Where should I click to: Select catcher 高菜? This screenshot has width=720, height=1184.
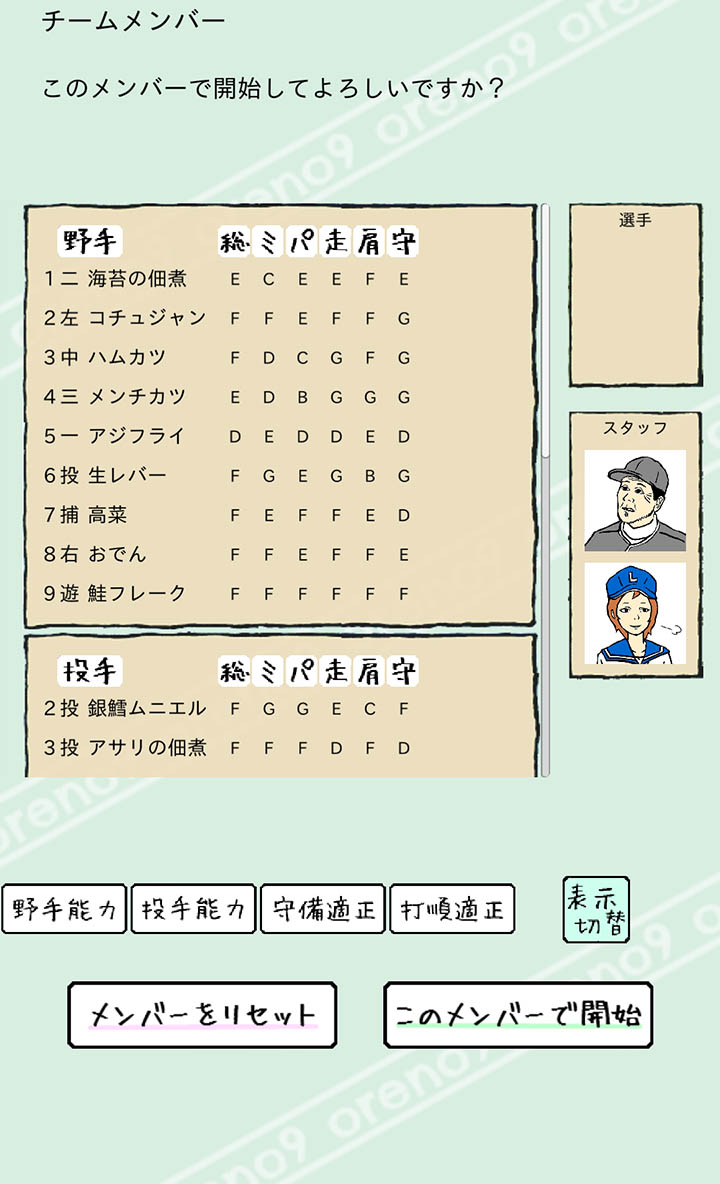point(107,515)
